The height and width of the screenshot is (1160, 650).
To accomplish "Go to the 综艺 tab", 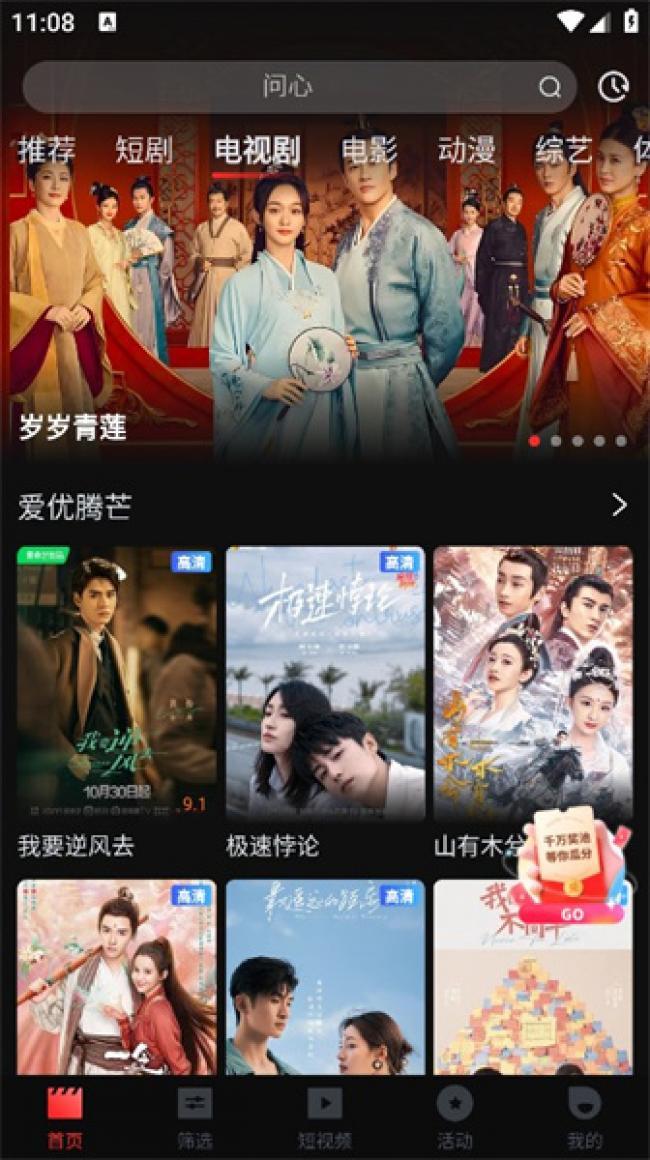I will [x=563, y=151].
